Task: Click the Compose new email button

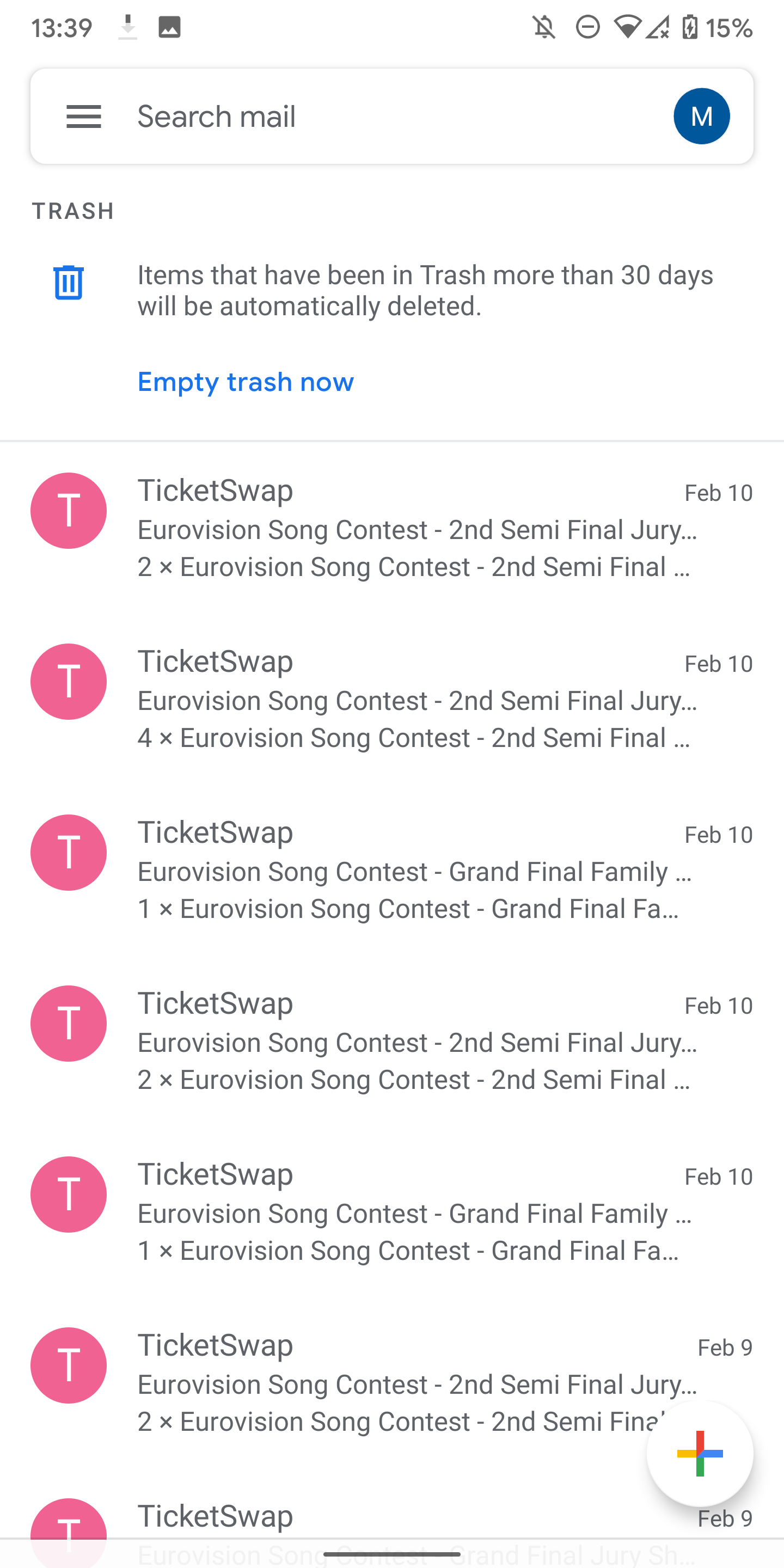Action: (x=699, y=1454)
